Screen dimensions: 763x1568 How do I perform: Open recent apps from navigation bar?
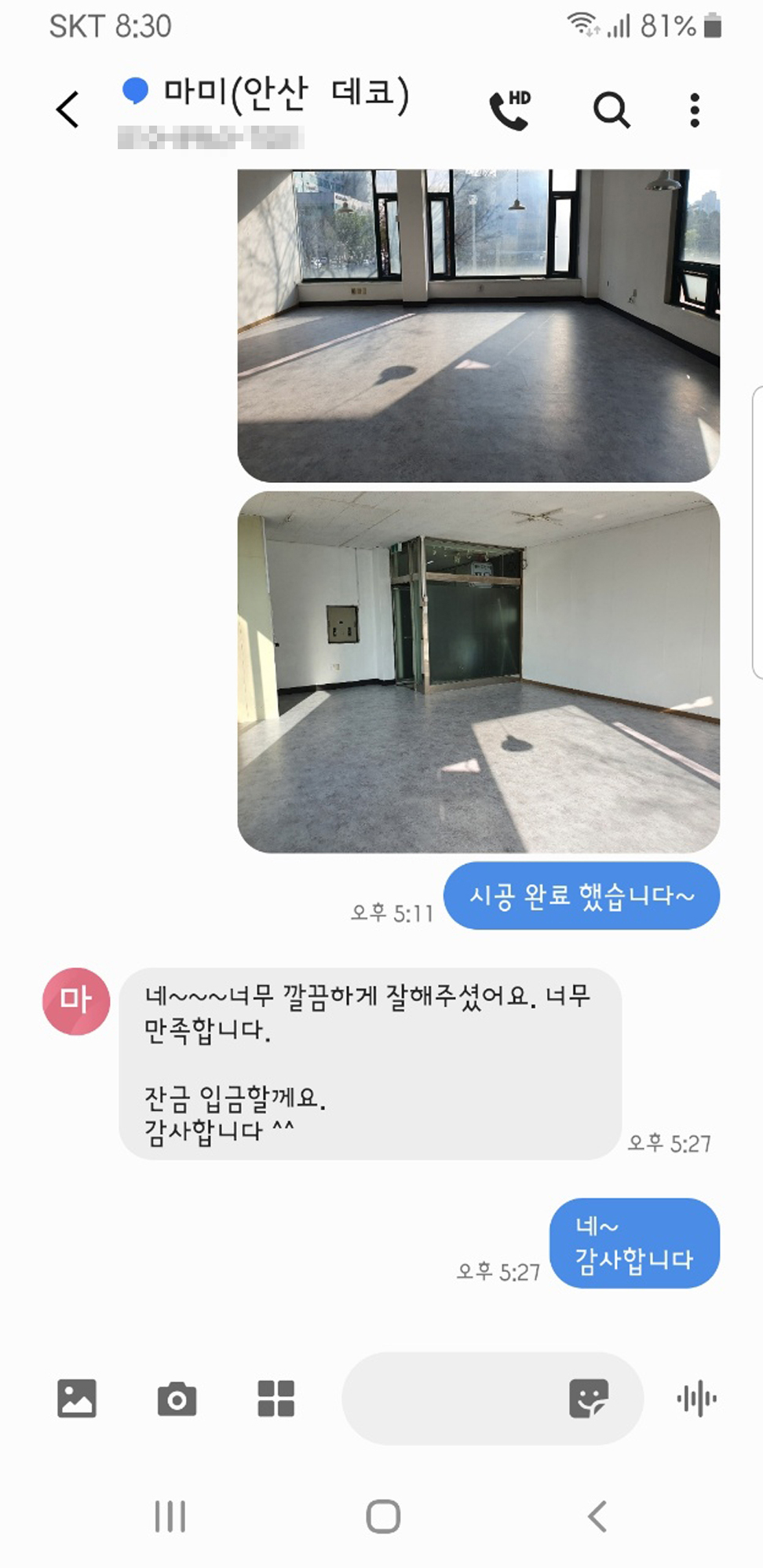click(170, 1517)
